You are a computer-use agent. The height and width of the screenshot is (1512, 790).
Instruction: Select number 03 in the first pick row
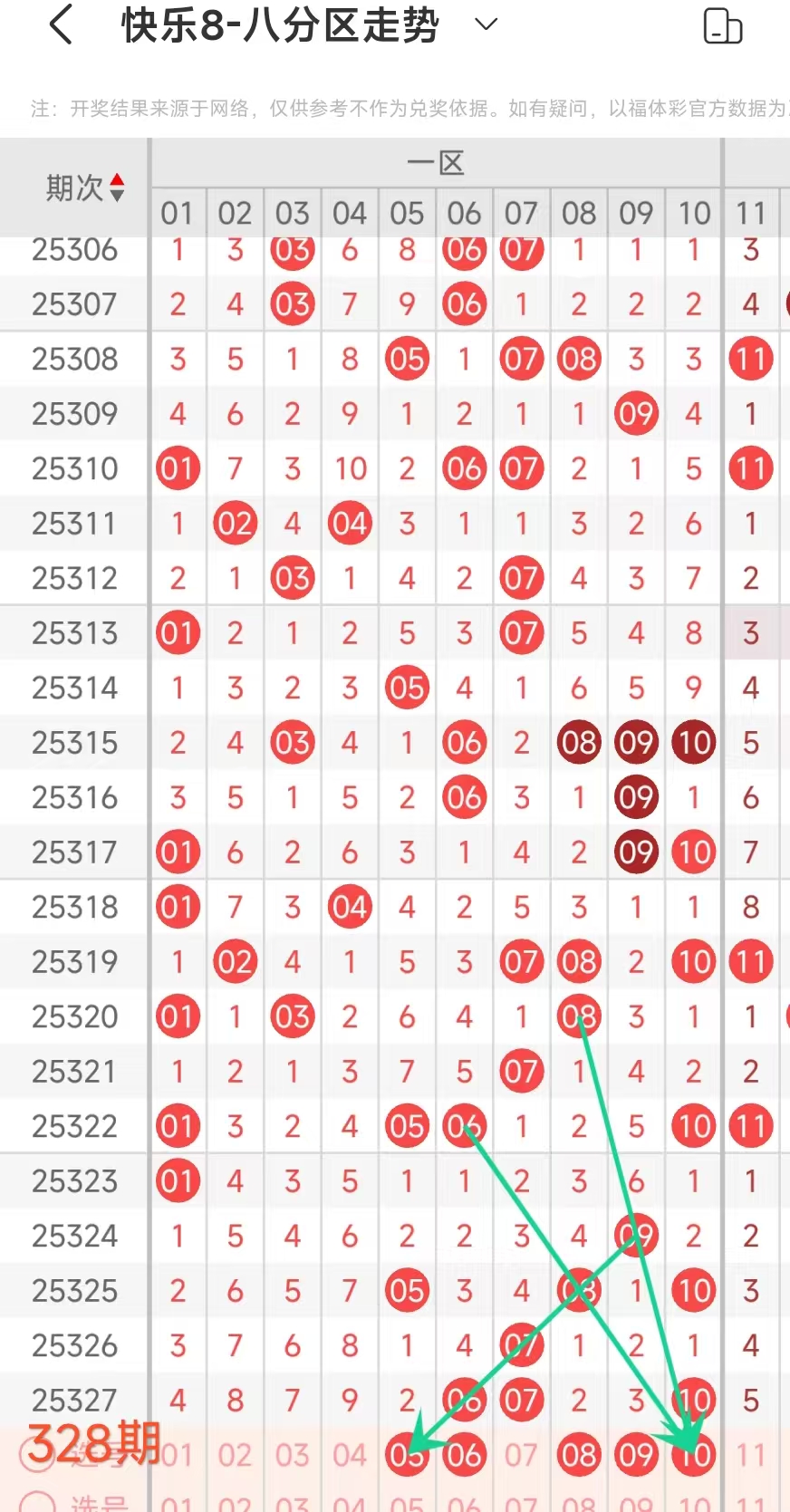[293, 1455]
